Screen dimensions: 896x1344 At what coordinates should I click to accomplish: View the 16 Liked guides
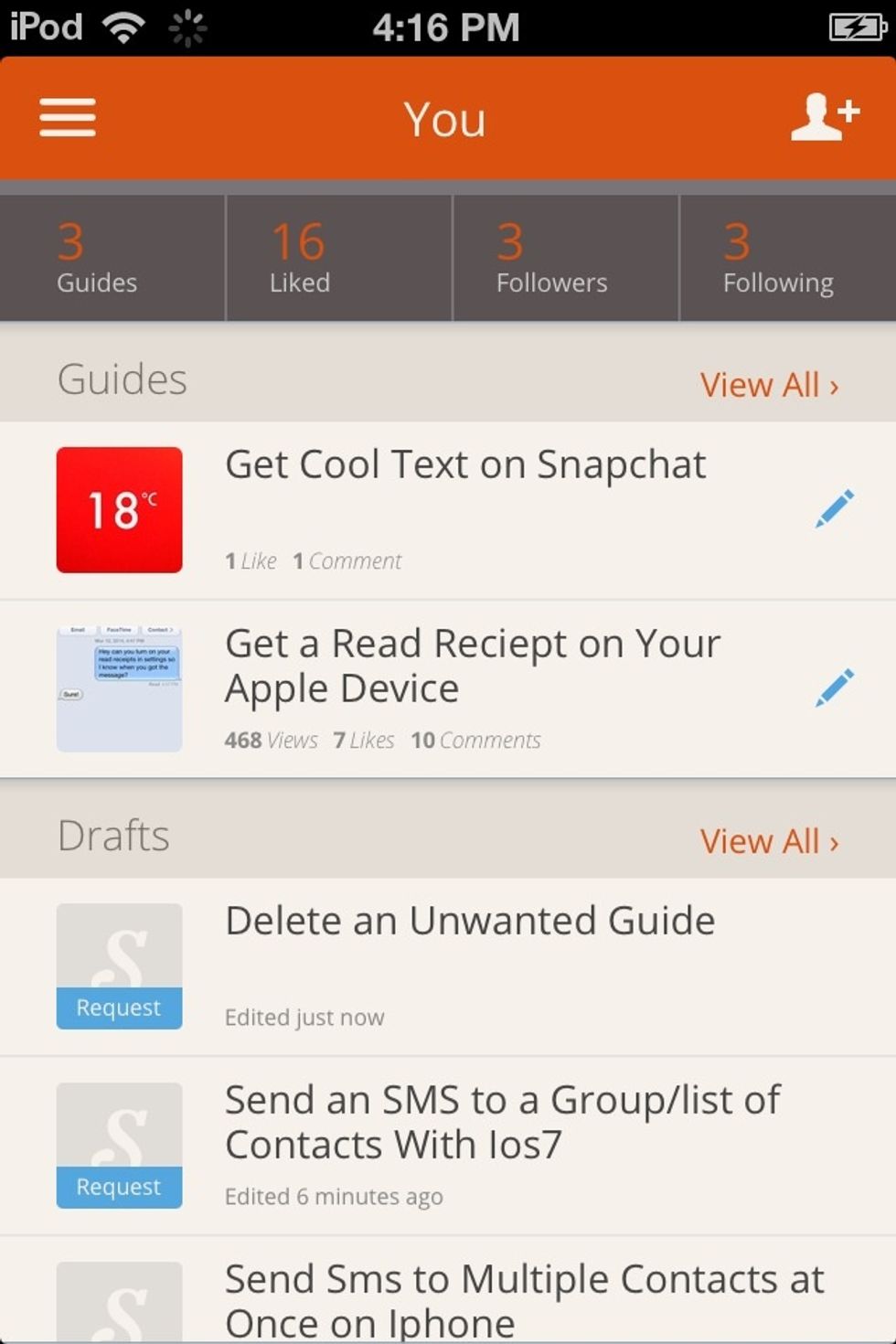coord(338,259)
